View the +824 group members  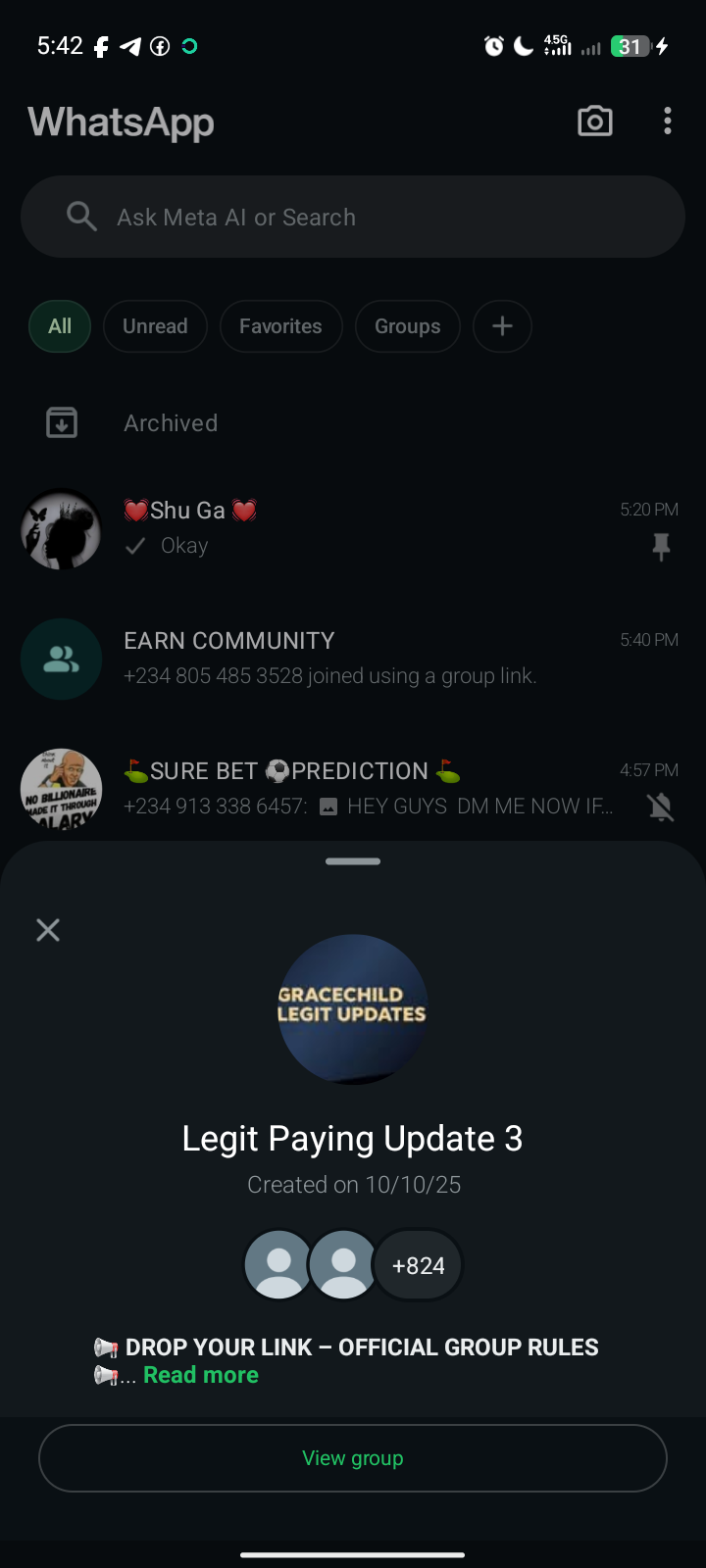point(419,1265)
